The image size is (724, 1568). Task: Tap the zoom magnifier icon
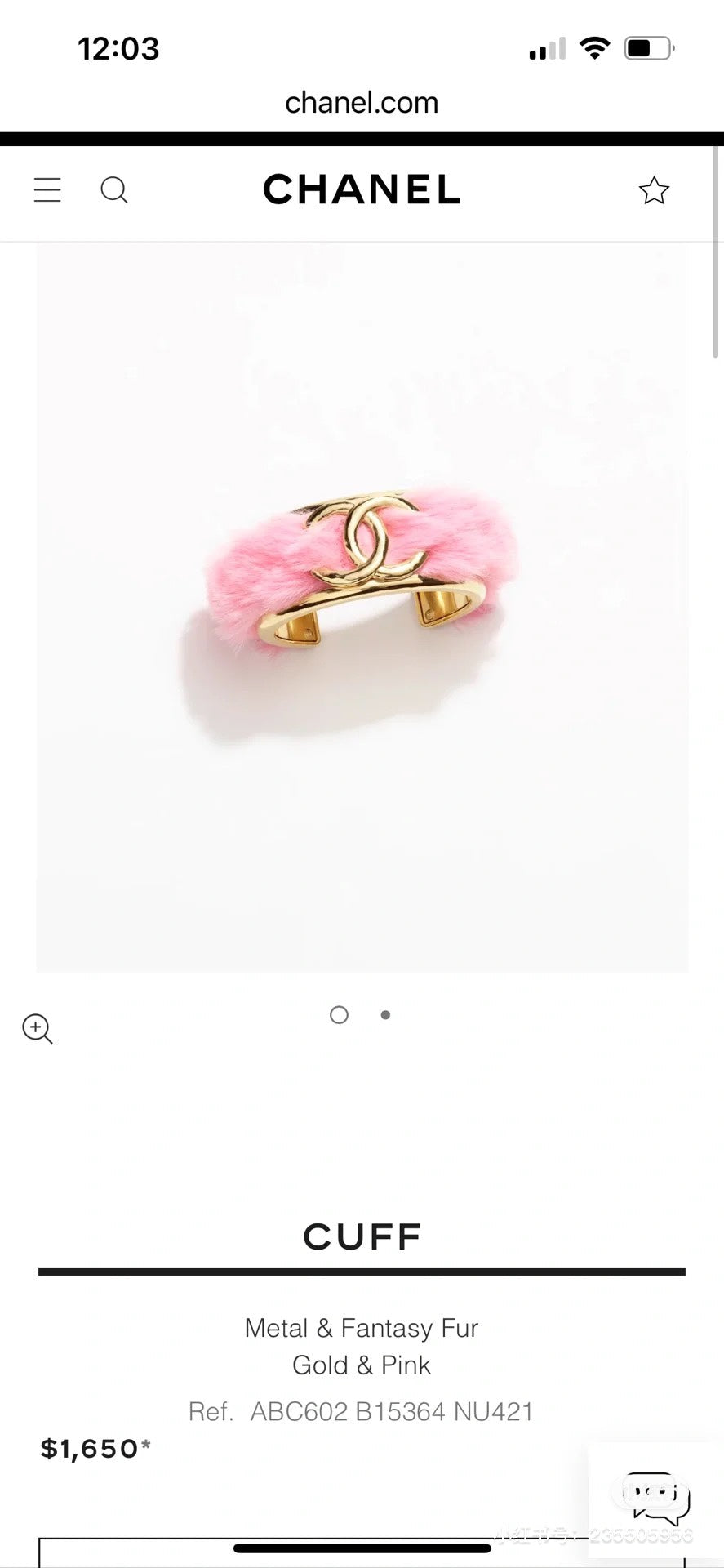pos(38,1029)
